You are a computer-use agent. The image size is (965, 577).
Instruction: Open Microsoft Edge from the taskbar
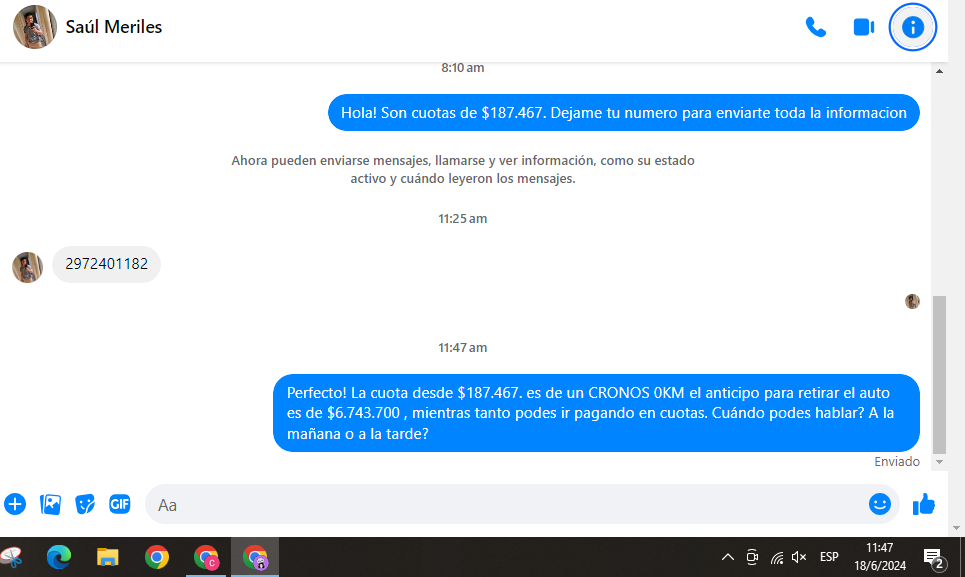(60, 557)
